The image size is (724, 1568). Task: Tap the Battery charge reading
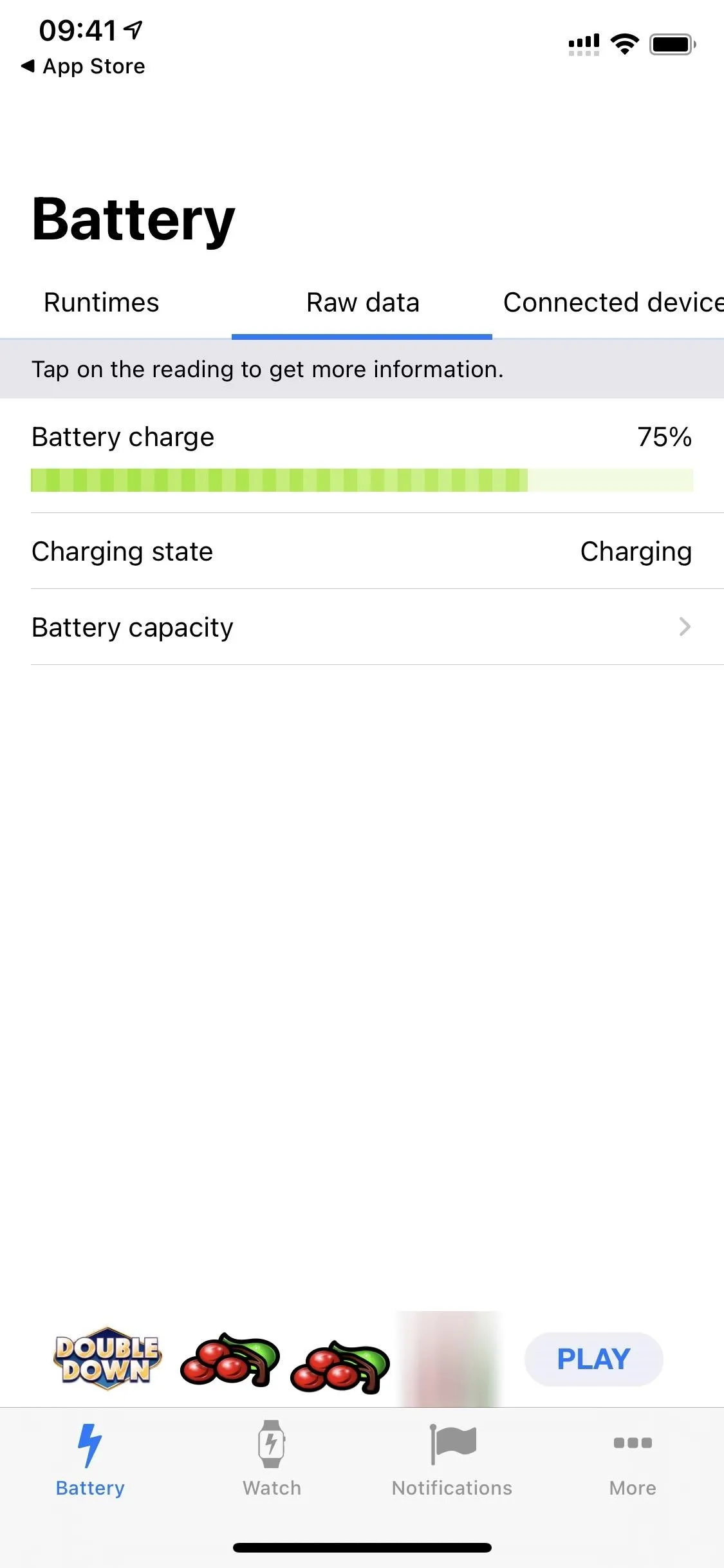click(362, 456)
